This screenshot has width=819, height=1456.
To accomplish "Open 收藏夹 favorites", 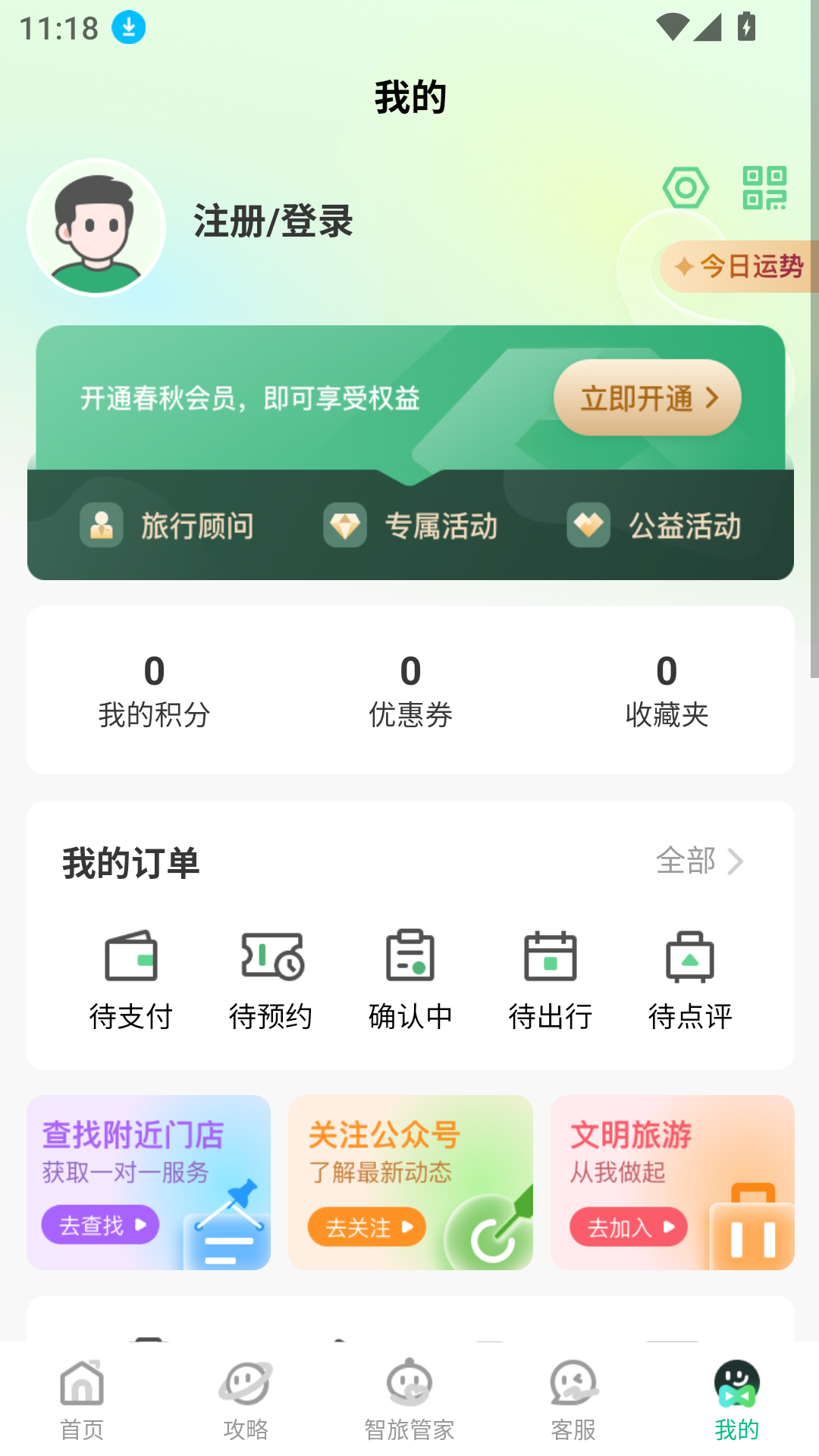I will pyautogui.click(x=667, y=690).
